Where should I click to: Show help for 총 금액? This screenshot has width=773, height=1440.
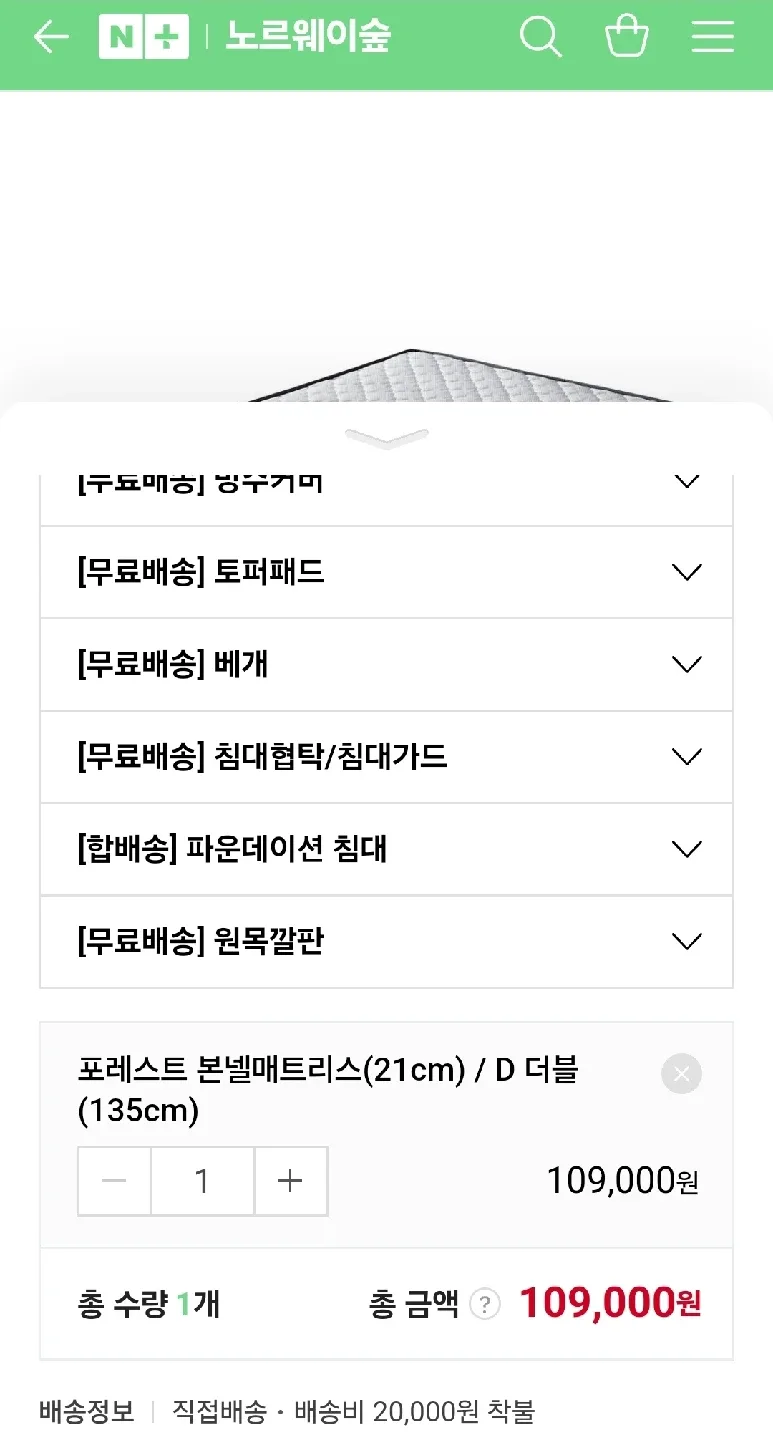[x=484, y=1304]
